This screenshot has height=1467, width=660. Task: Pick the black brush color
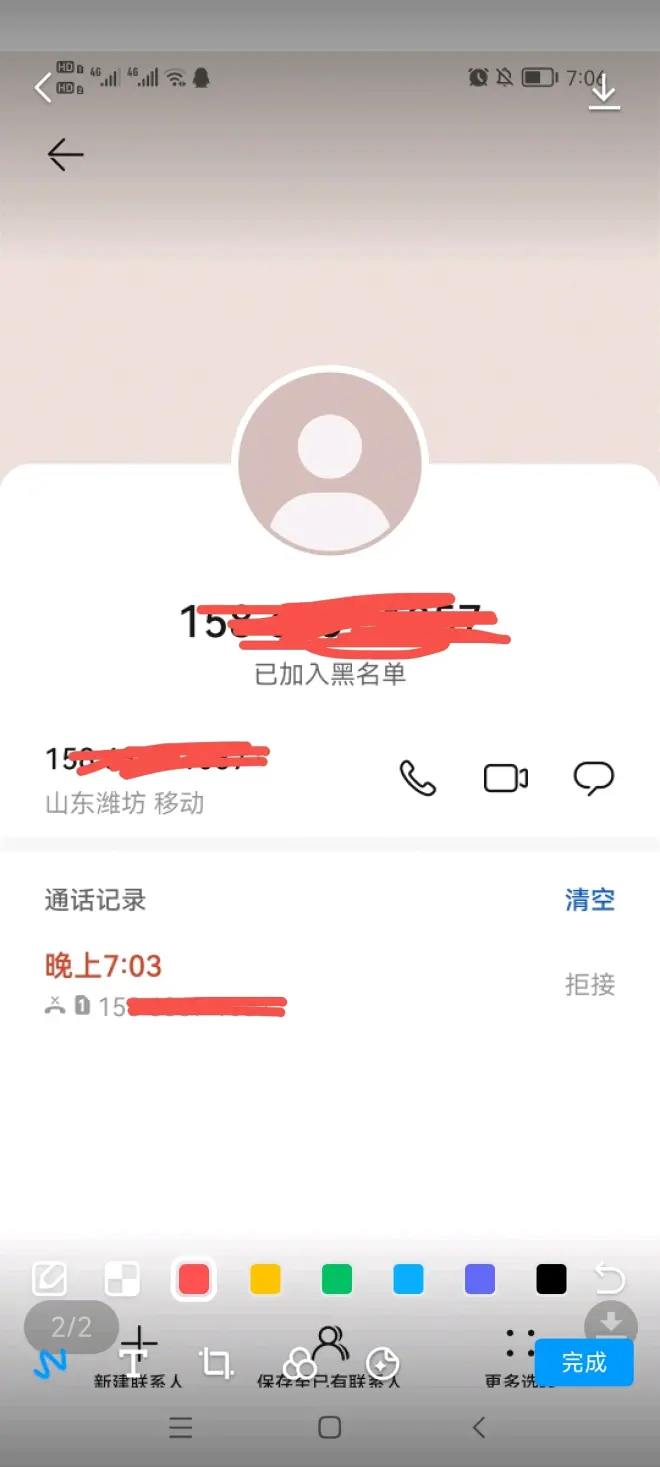coord(551,1279)
